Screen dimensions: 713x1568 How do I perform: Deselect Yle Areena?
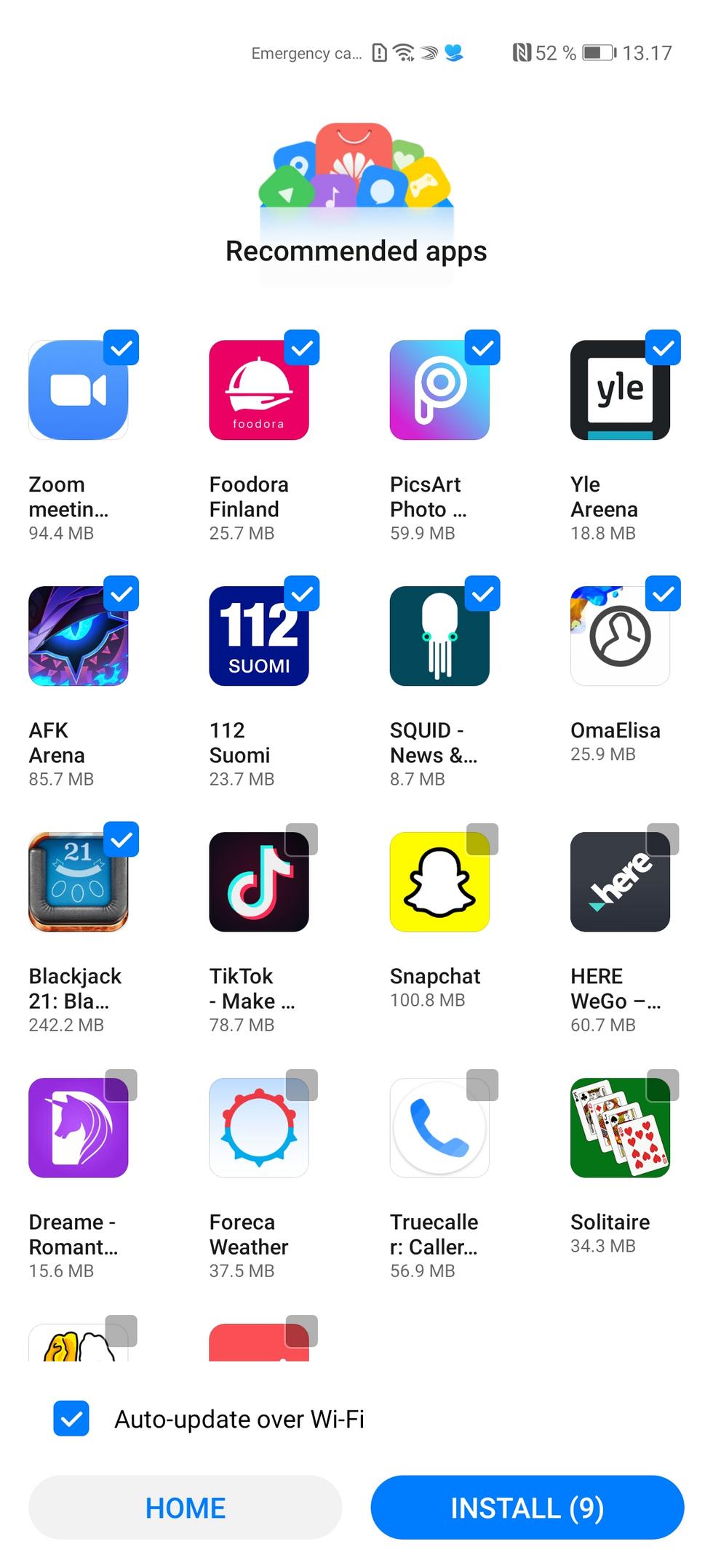click(x=663, y=348)
